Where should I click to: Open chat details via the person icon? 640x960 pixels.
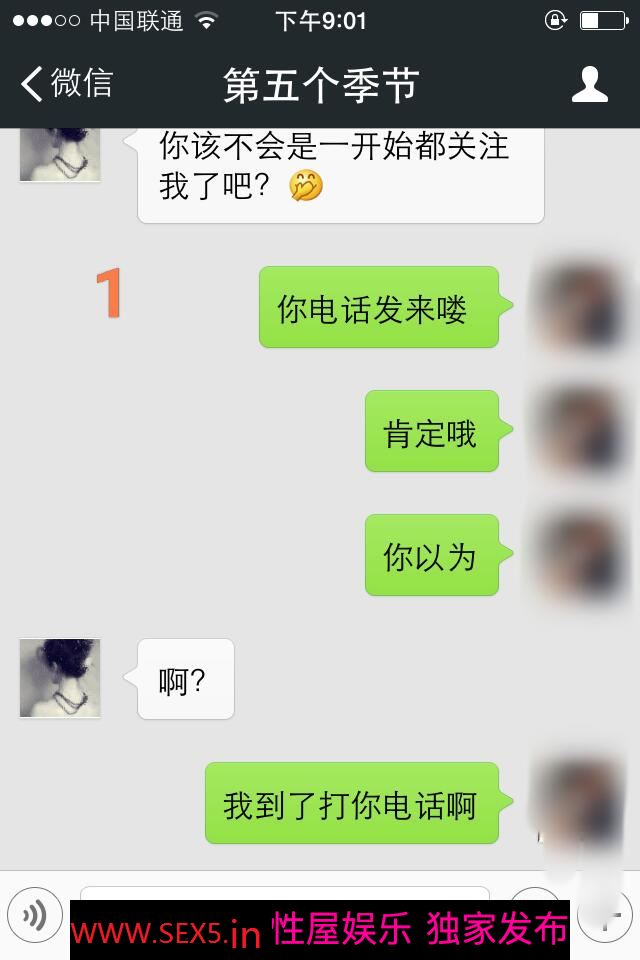[590, 84]
